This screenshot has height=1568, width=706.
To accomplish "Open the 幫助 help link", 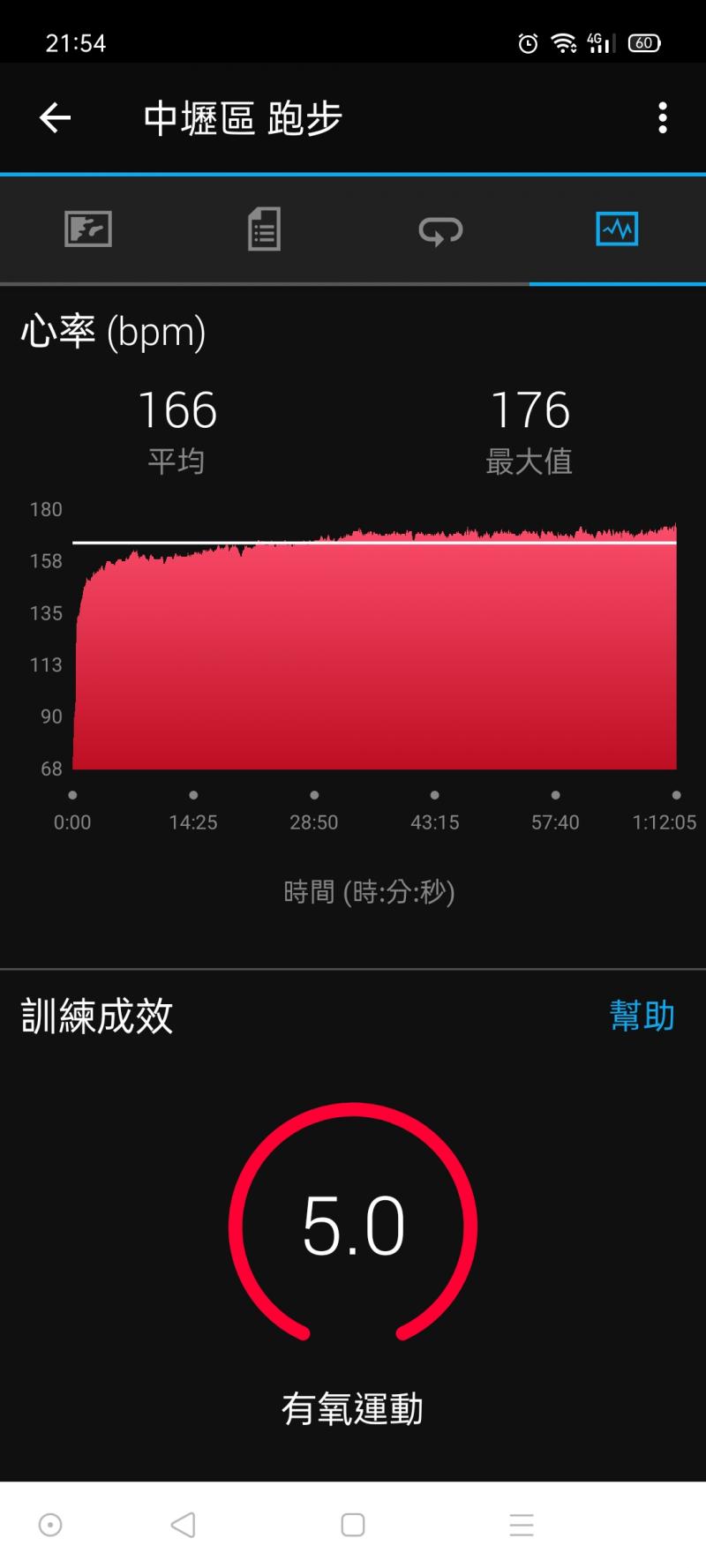I will pyautogui.click(x=642, y=1016).
